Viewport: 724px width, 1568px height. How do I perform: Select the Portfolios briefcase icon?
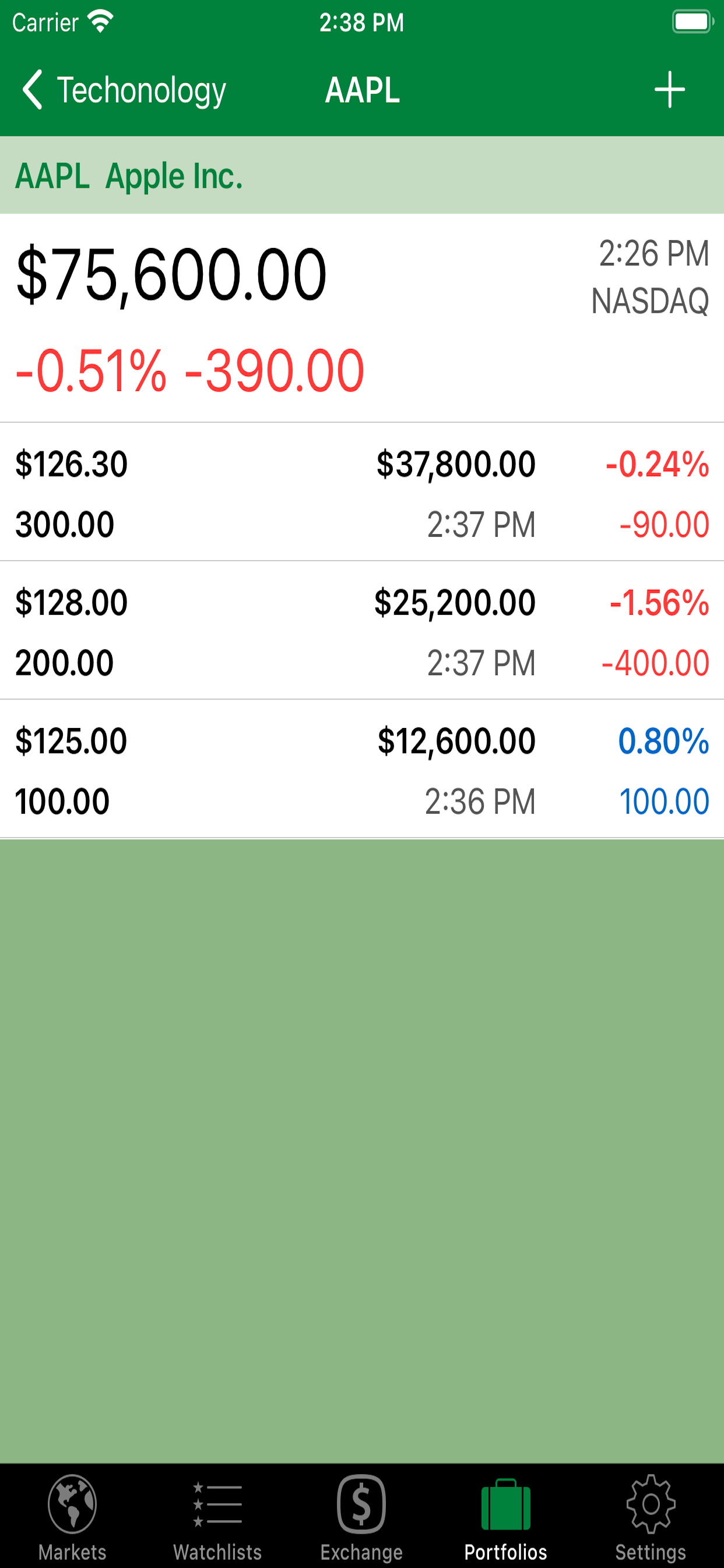click(507, 1503)
